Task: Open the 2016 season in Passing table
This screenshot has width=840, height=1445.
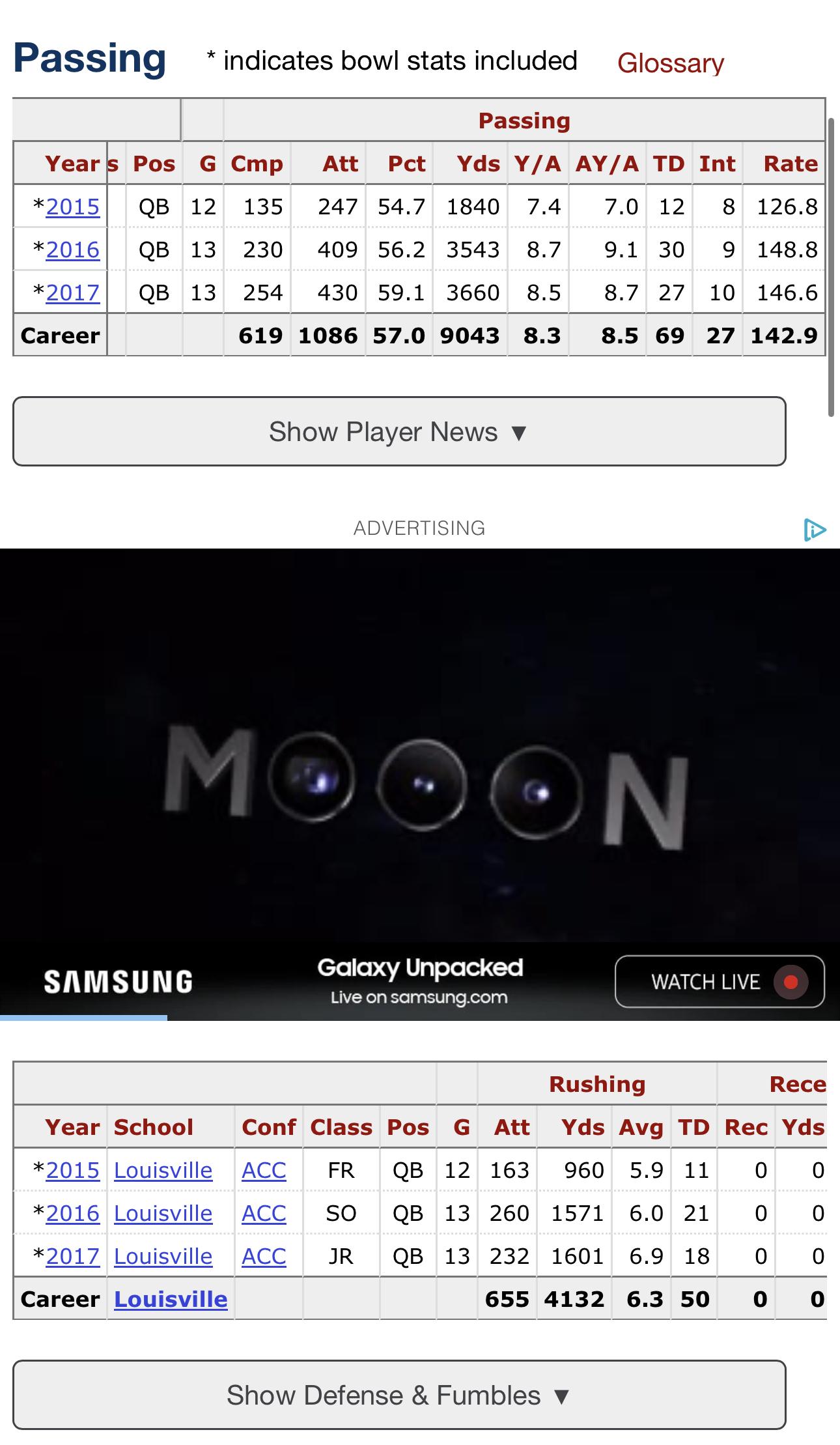Action: pos(72,250)
